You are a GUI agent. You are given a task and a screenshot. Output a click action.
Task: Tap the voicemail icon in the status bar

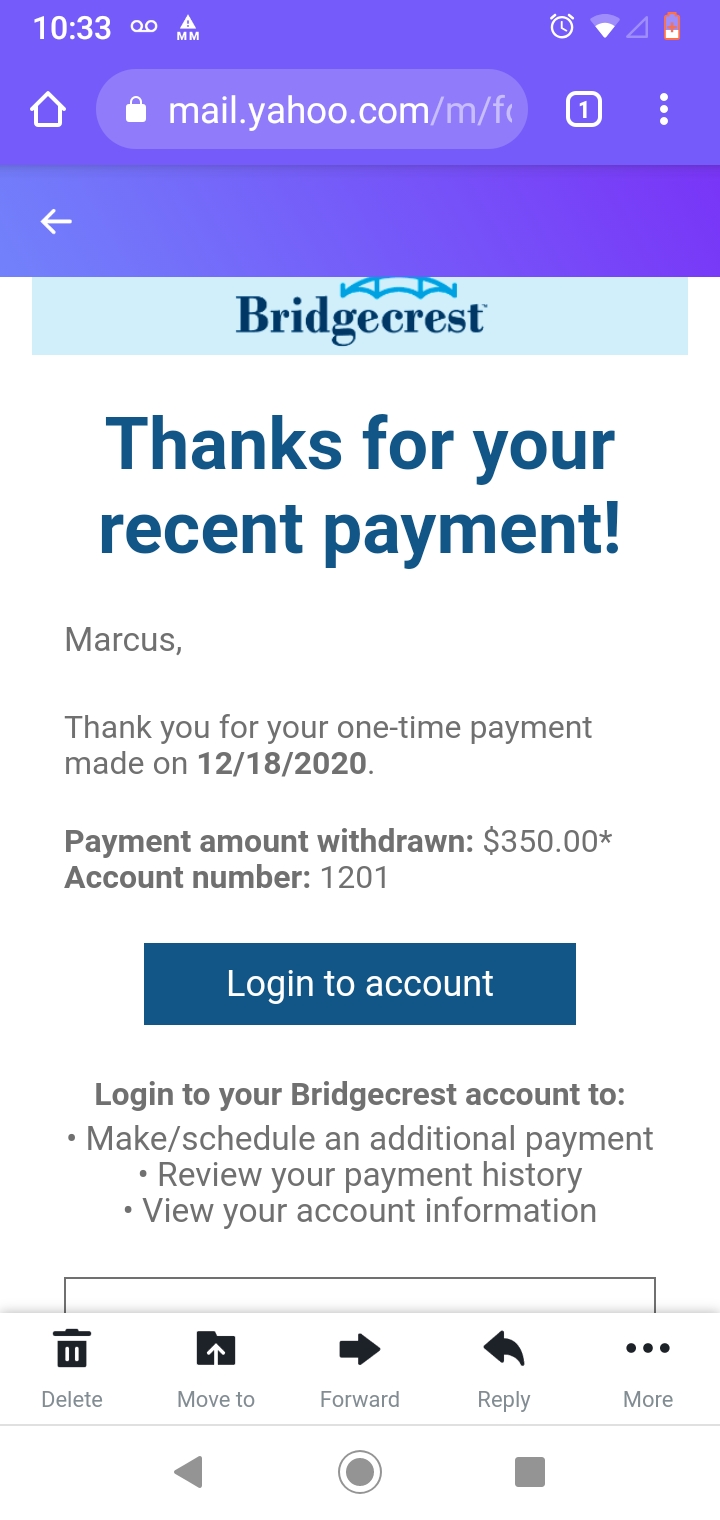click(x=145, y=26)
